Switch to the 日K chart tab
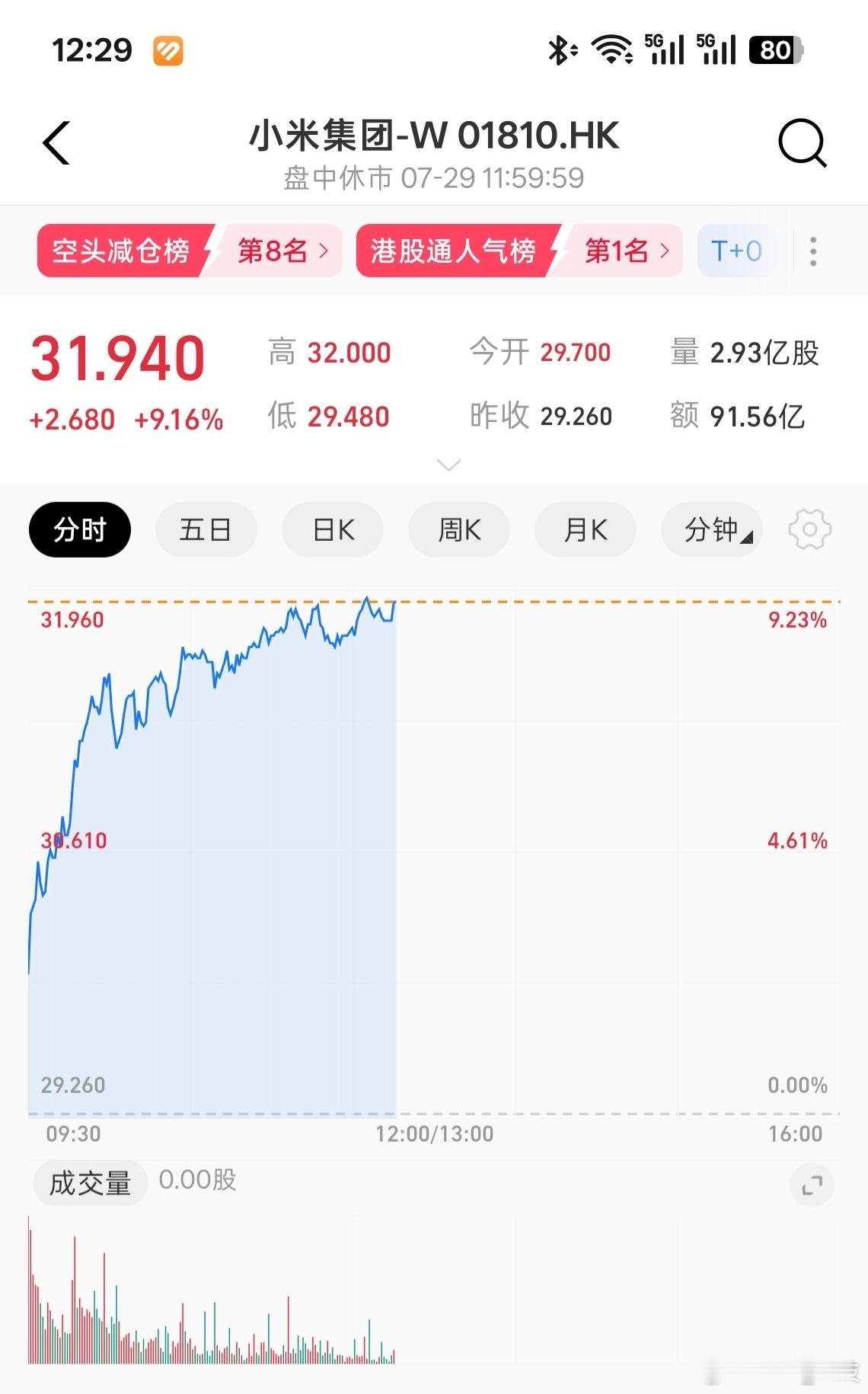Image resolution: width=868 pixels, height=1394 pixels. pyautogui.click(x=333, y=529)
